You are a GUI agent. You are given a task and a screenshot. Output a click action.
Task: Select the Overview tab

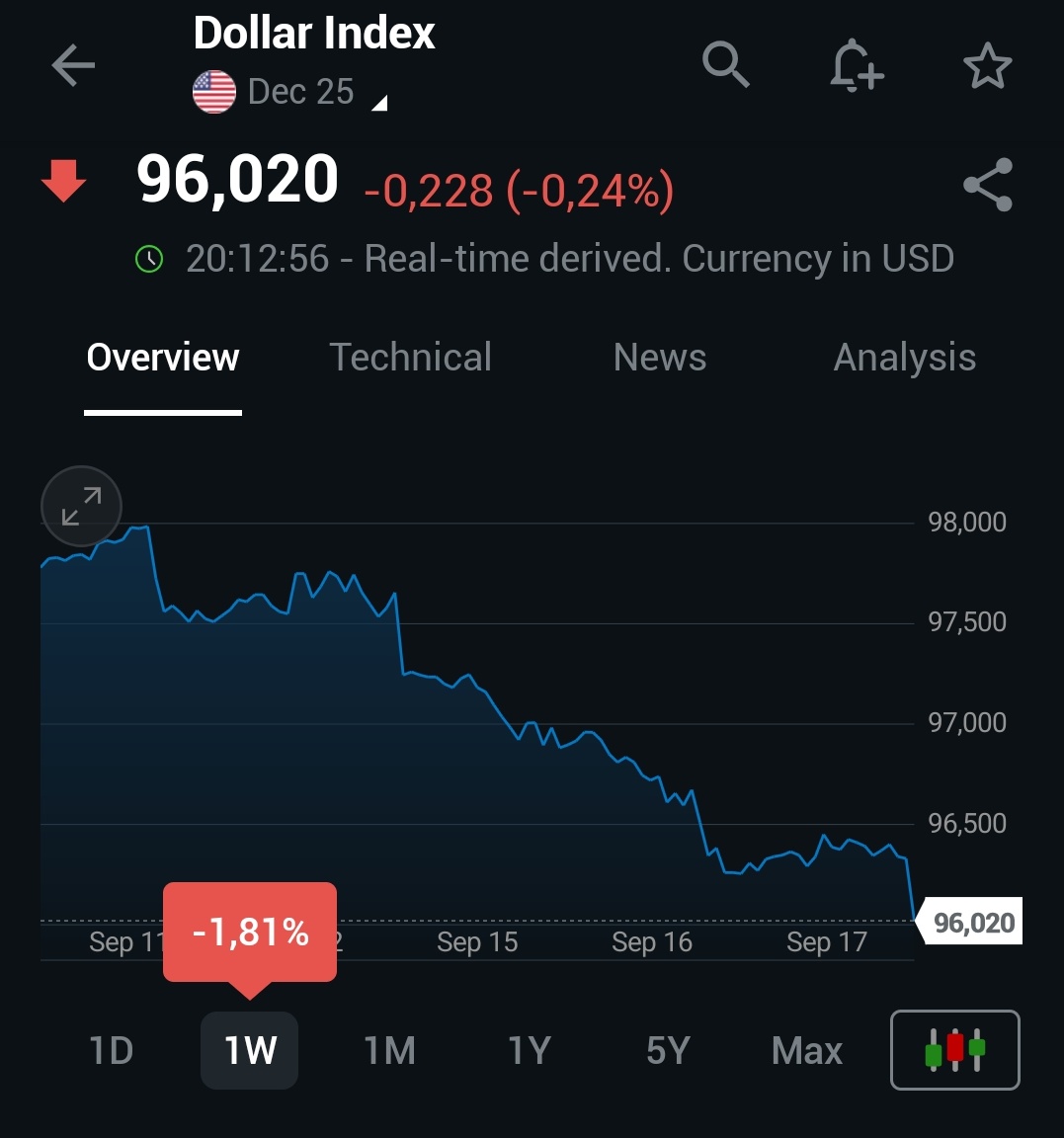[163, 358]
